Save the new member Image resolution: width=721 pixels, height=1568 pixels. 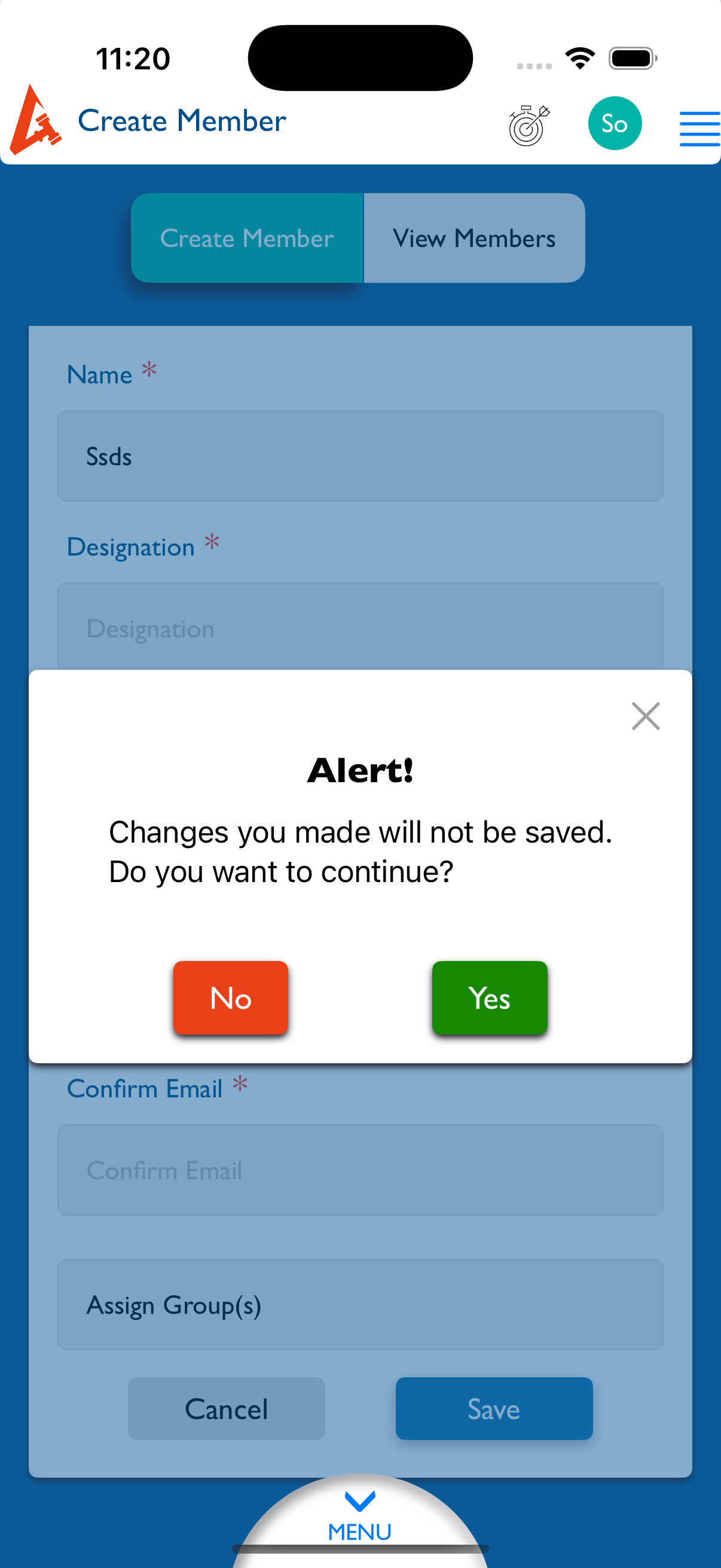pyautogui.click(x=493, y=1408)
